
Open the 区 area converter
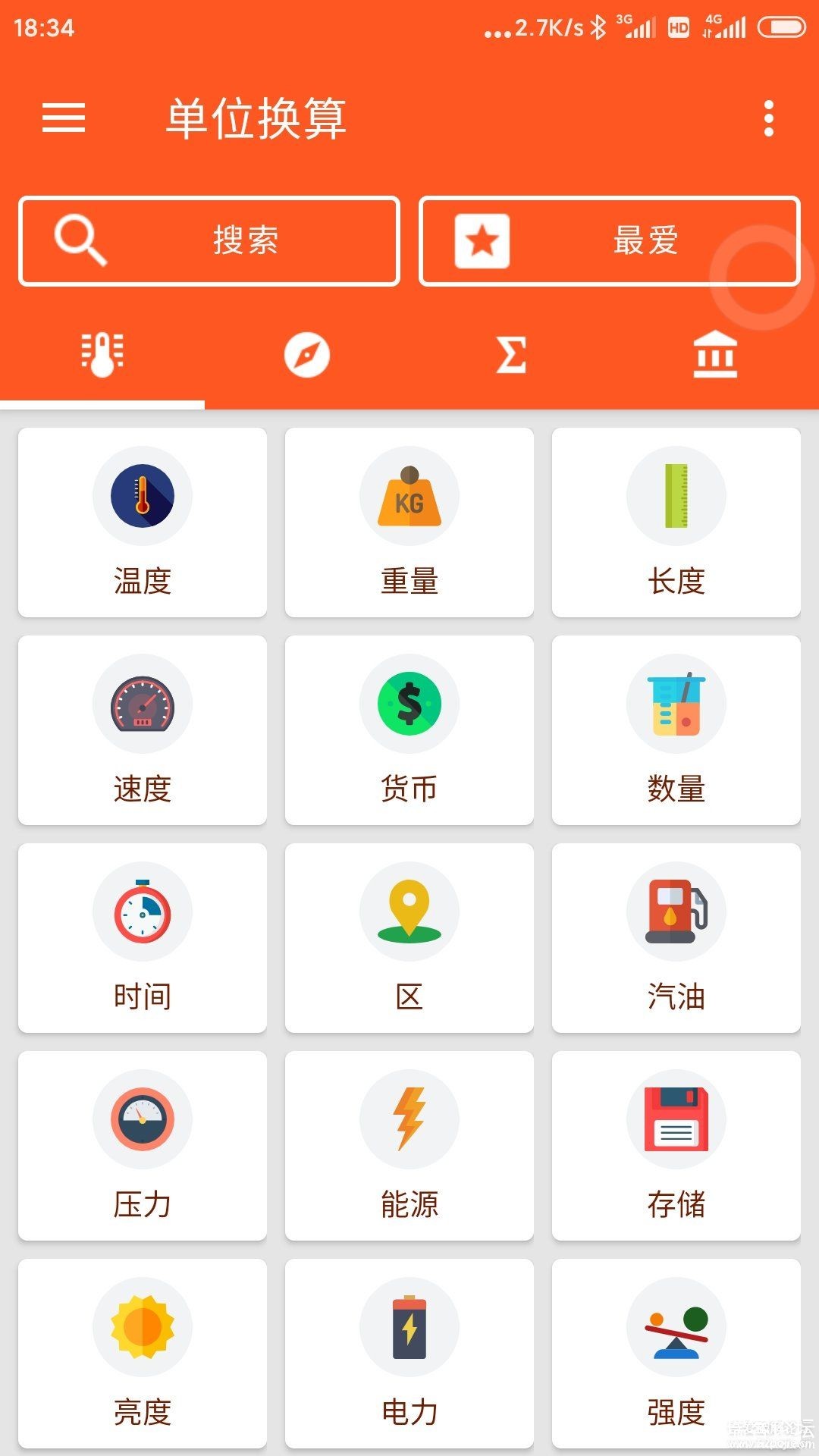click(x=409, y=938)
